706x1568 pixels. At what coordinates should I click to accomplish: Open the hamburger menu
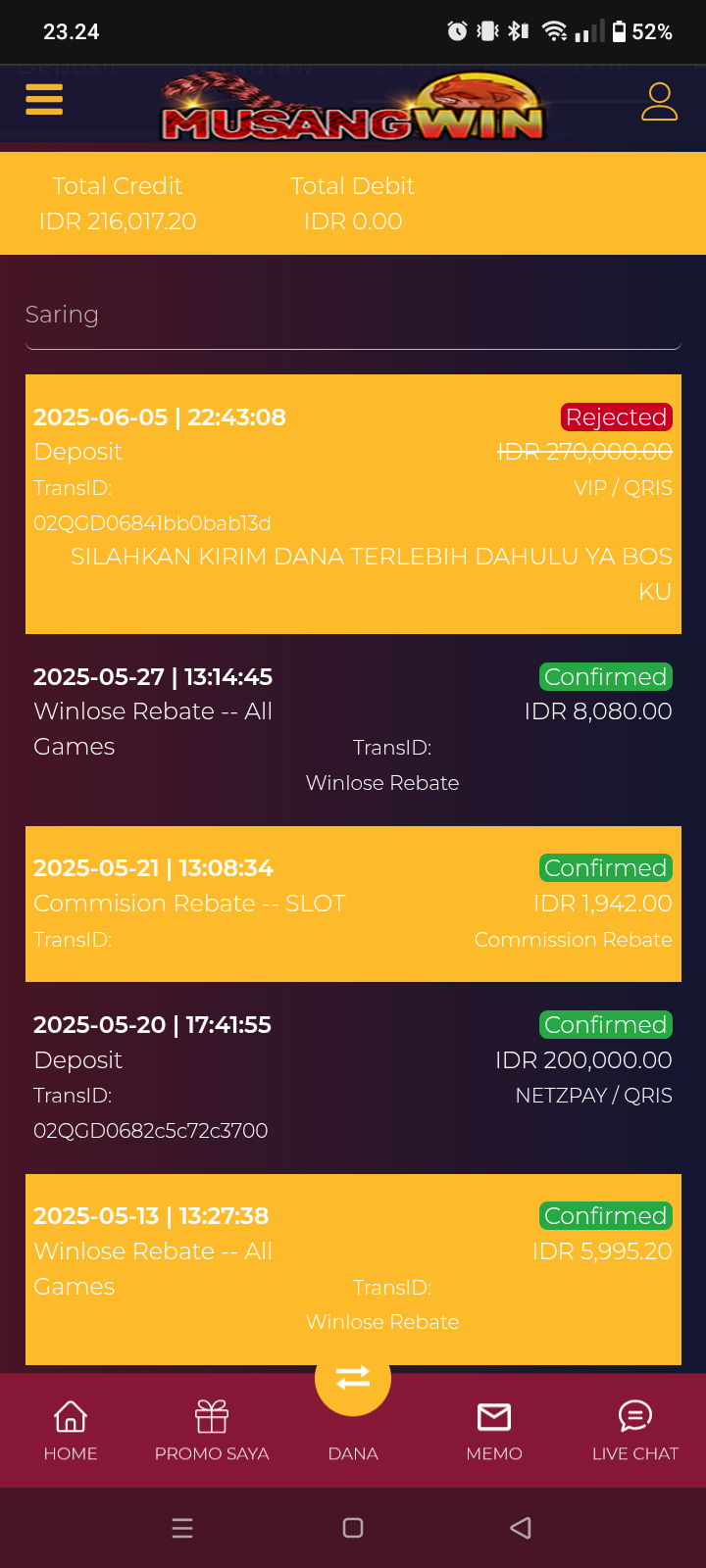[x=44, y=100]
